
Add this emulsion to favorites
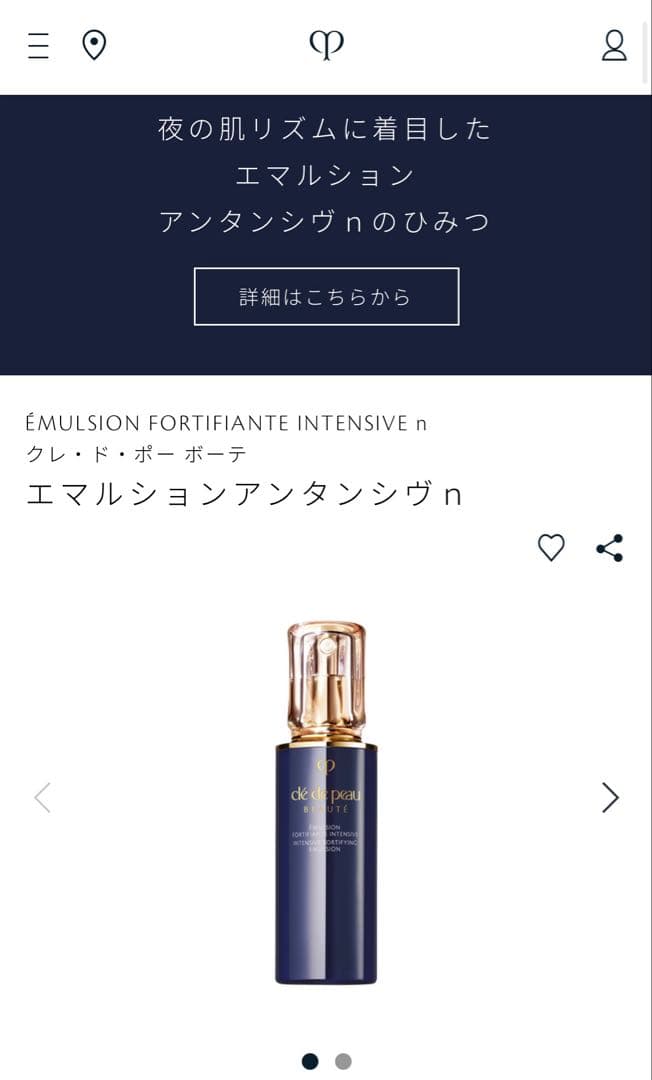(551, 548)
